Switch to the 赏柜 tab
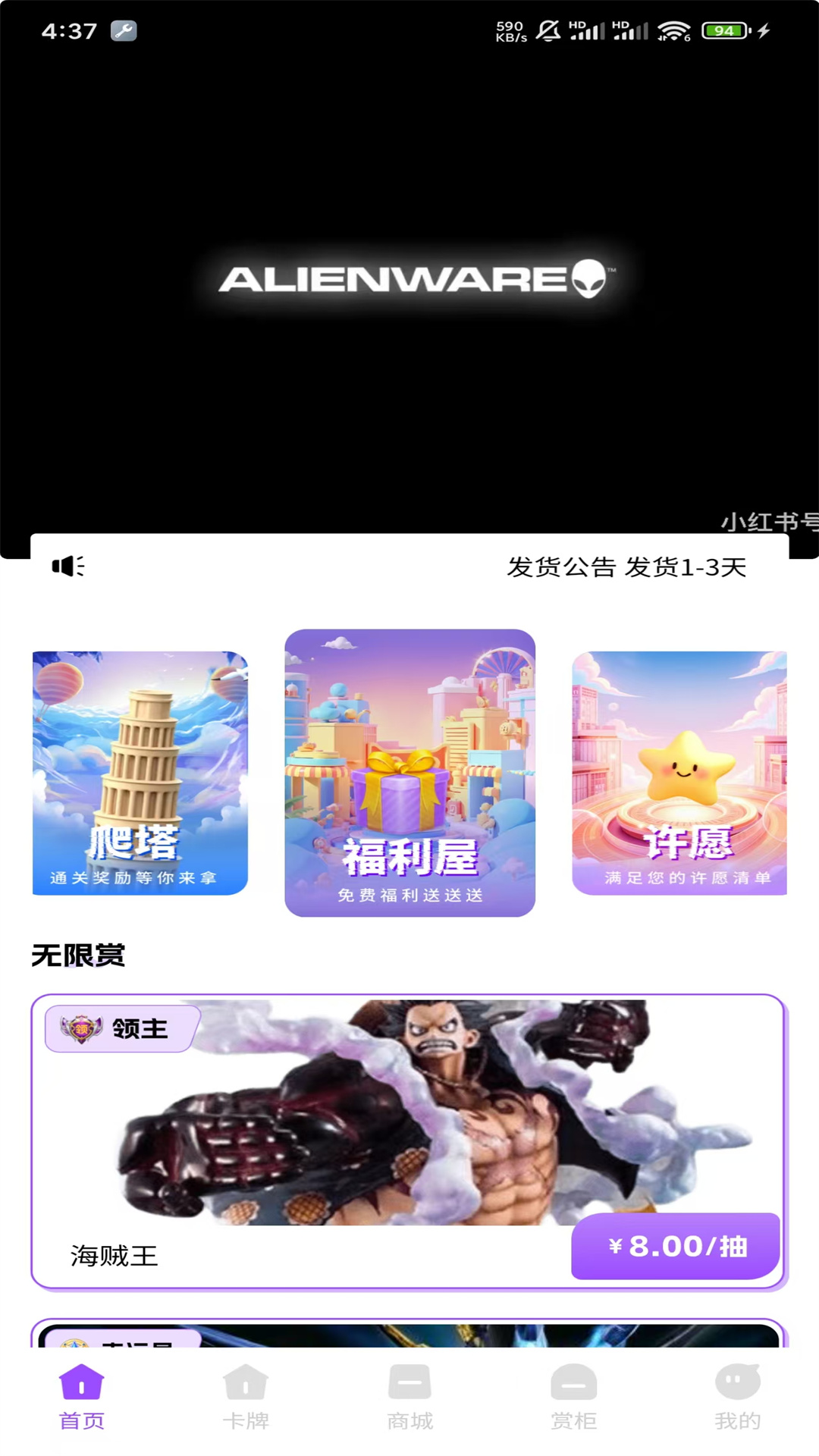 [x=573, y=1398]
